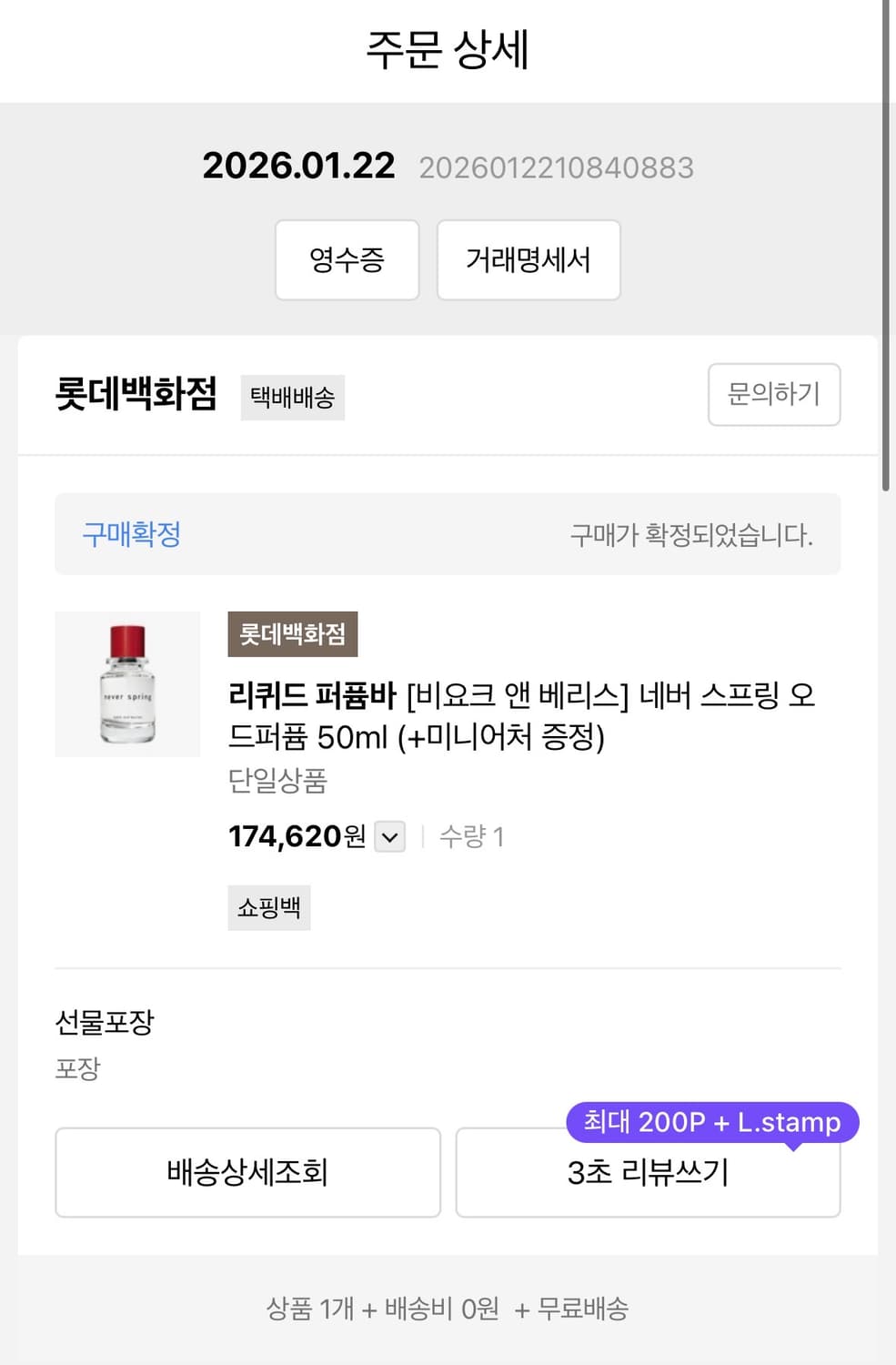Click the order date 2026.01.22
The image size is (896, 1365).
pyautogui.click(x=298, y=166)
